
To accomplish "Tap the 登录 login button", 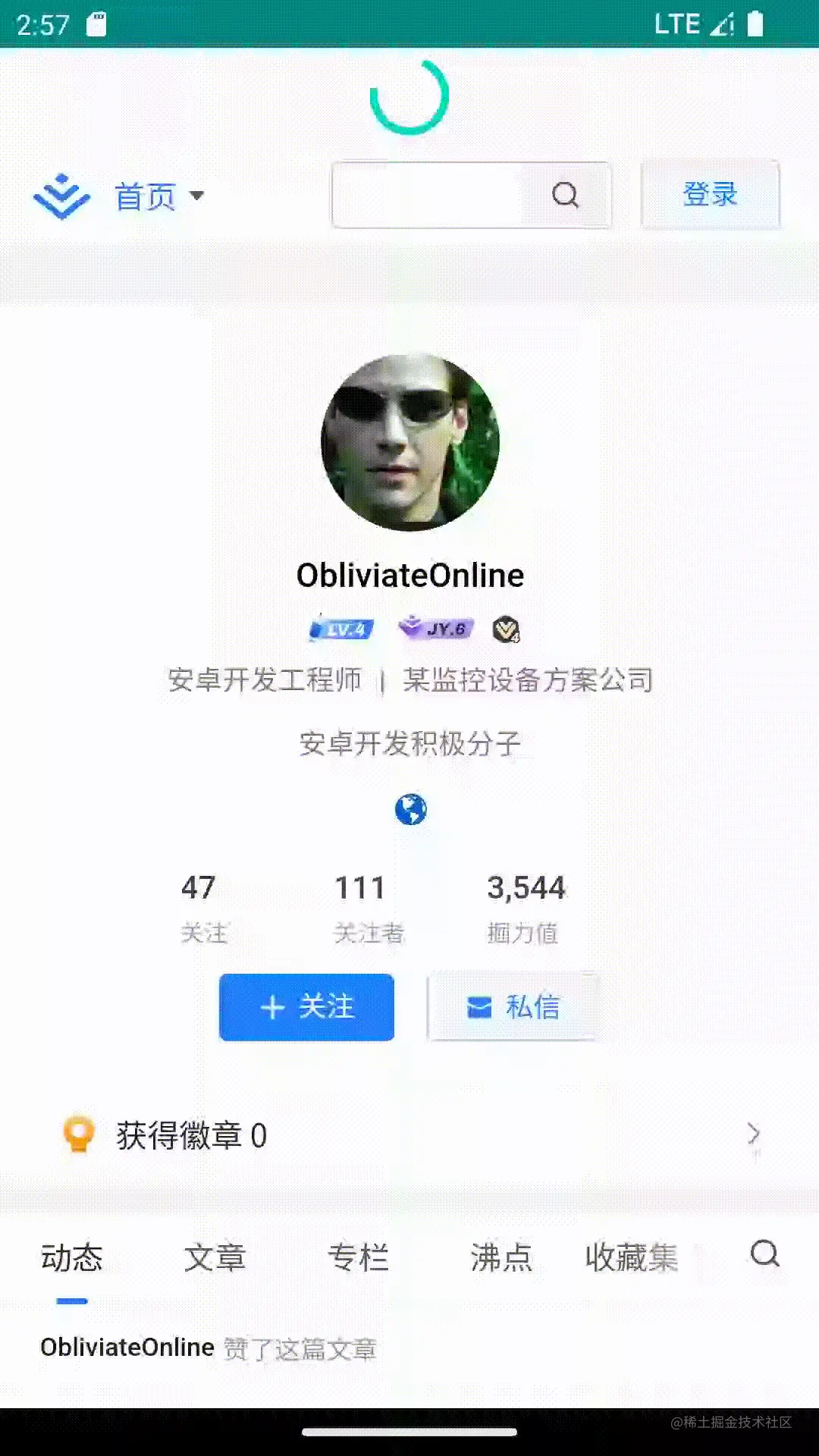I will [x=710, y=195].
